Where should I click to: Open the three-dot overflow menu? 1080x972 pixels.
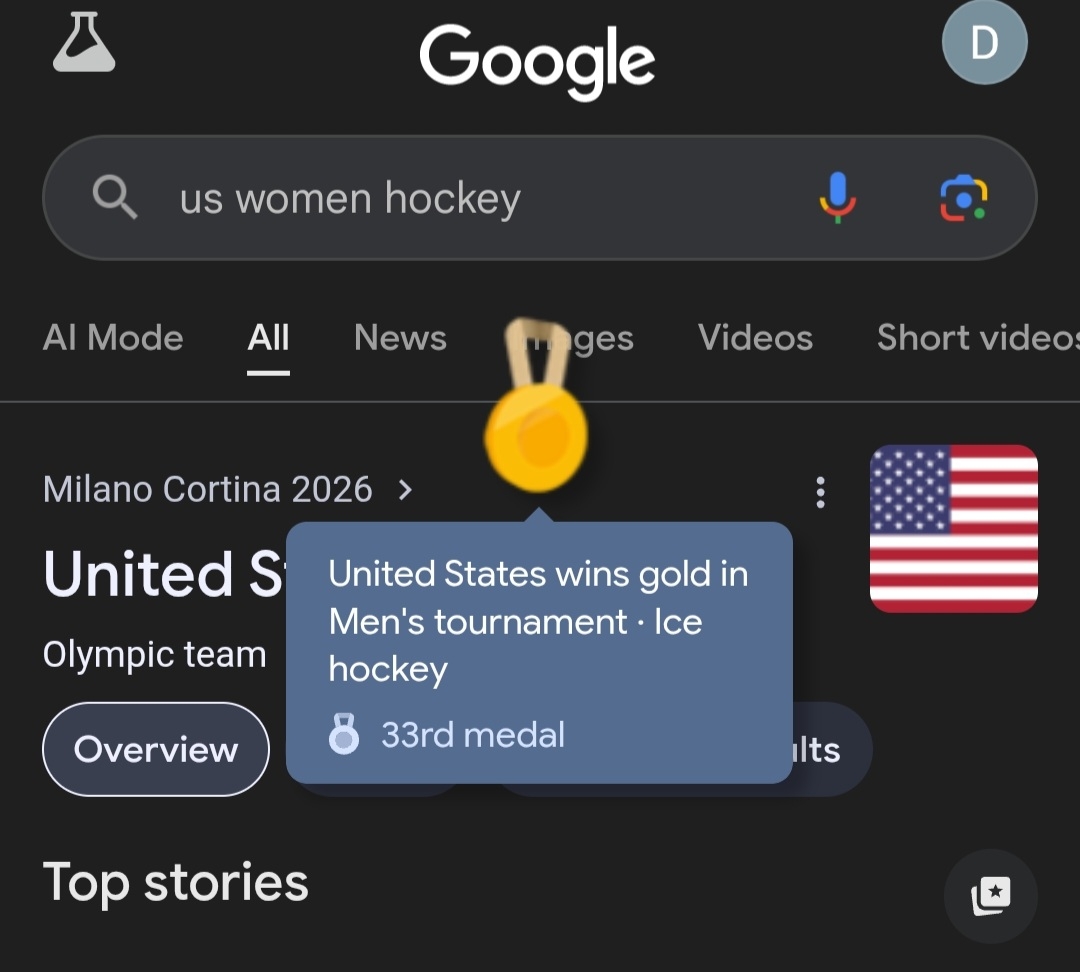pos(820,492)
